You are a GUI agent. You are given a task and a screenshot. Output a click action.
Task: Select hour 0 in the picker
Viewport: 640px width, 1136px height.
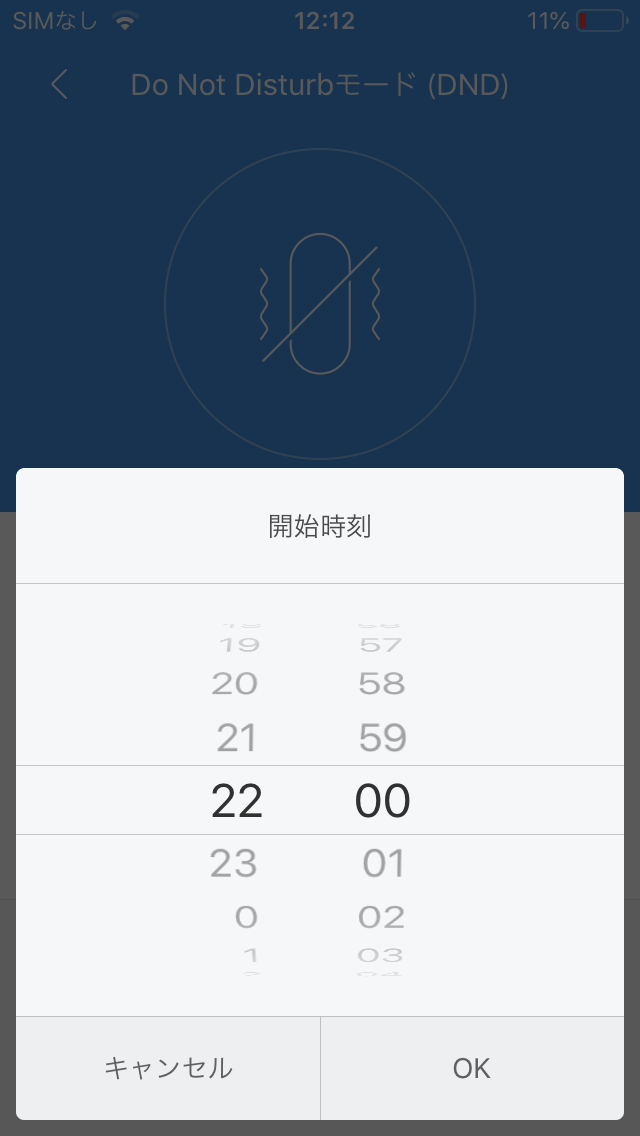tap(246, 917)
